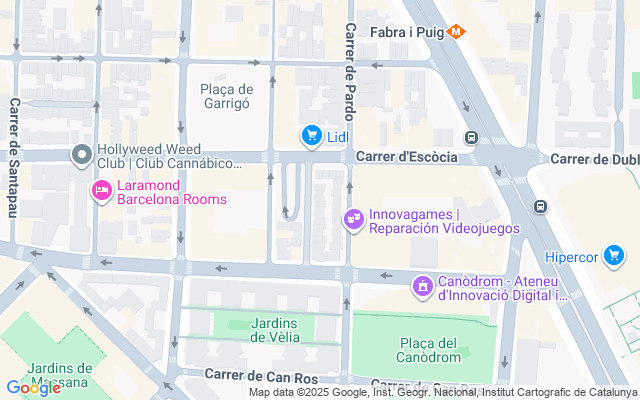The width and height of the screenshot is (640, 400).
Task: Open the Hipercor shopping marker
Action: click(x=615, y=257)
